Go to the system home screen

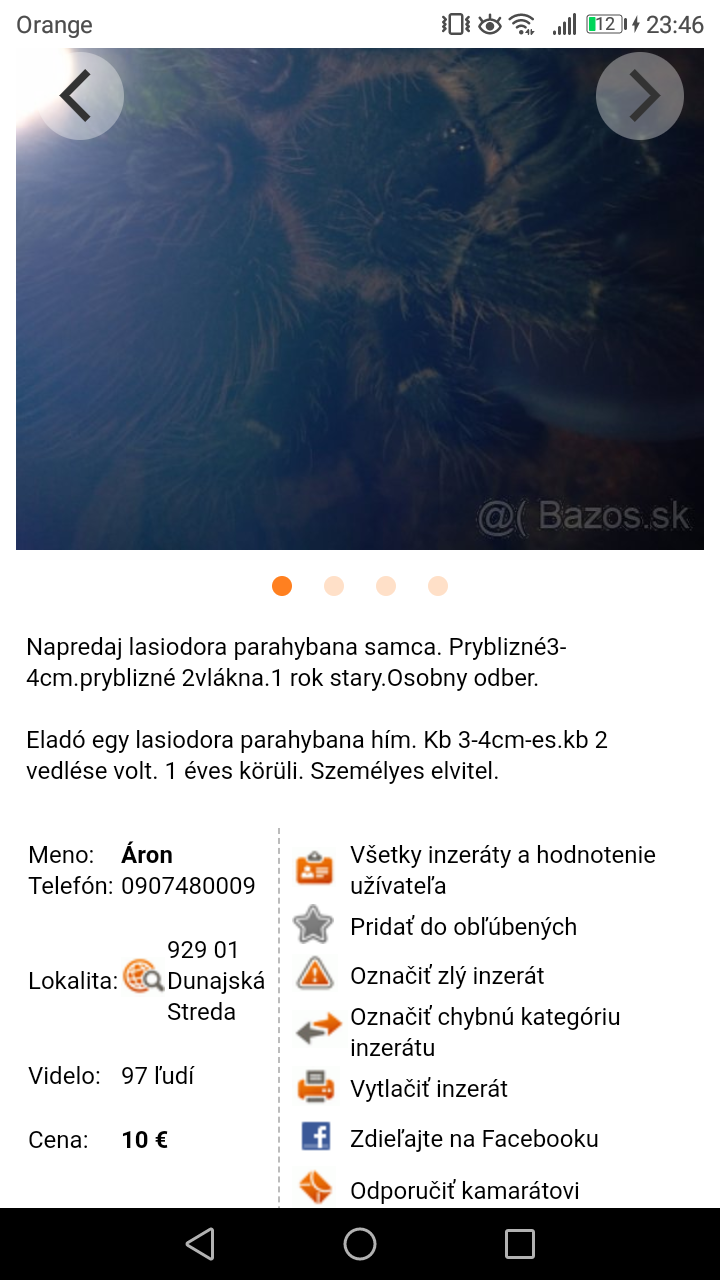click(360, 1244)
